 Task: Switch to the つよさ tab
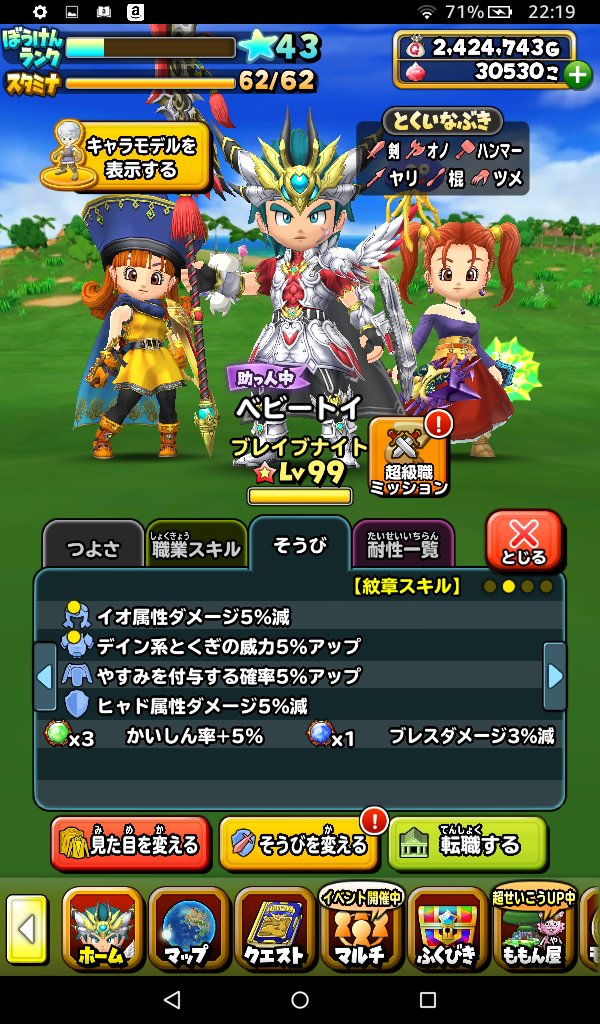point(92,548)
